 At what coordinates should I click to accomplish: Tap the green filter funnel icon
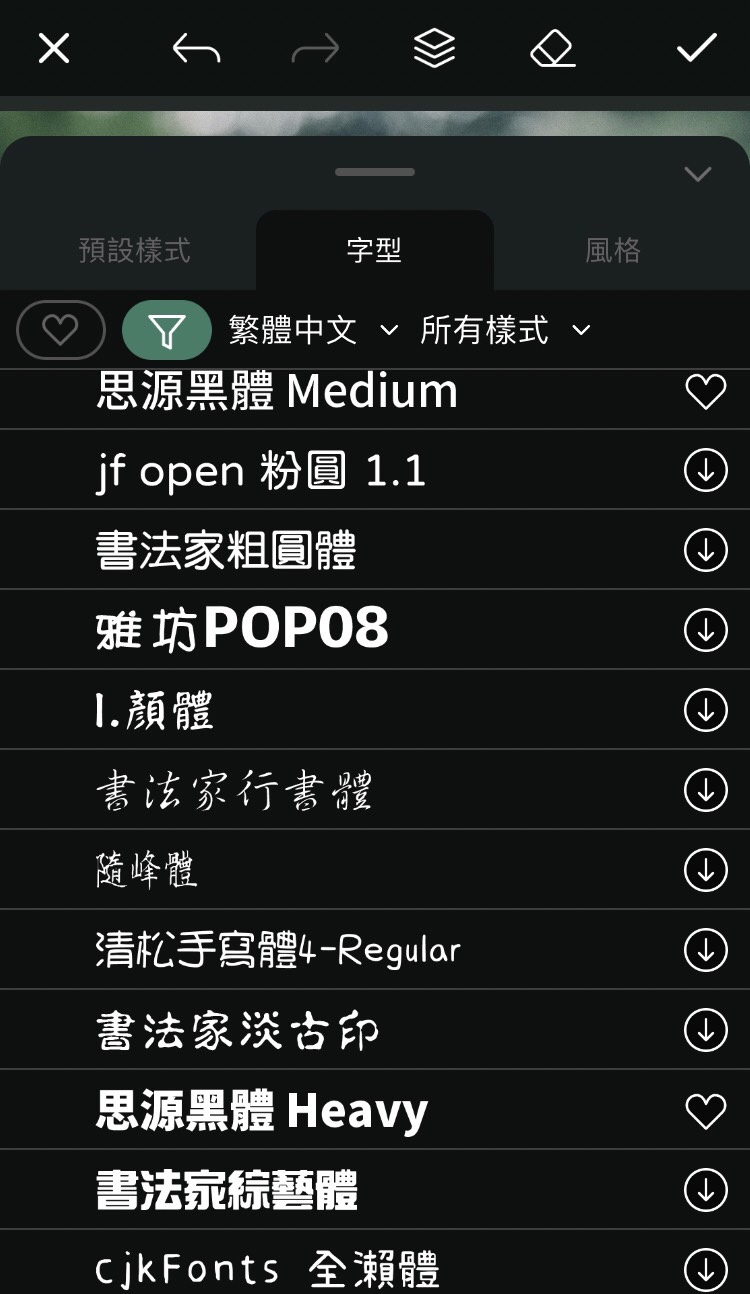tap(166, 330)
